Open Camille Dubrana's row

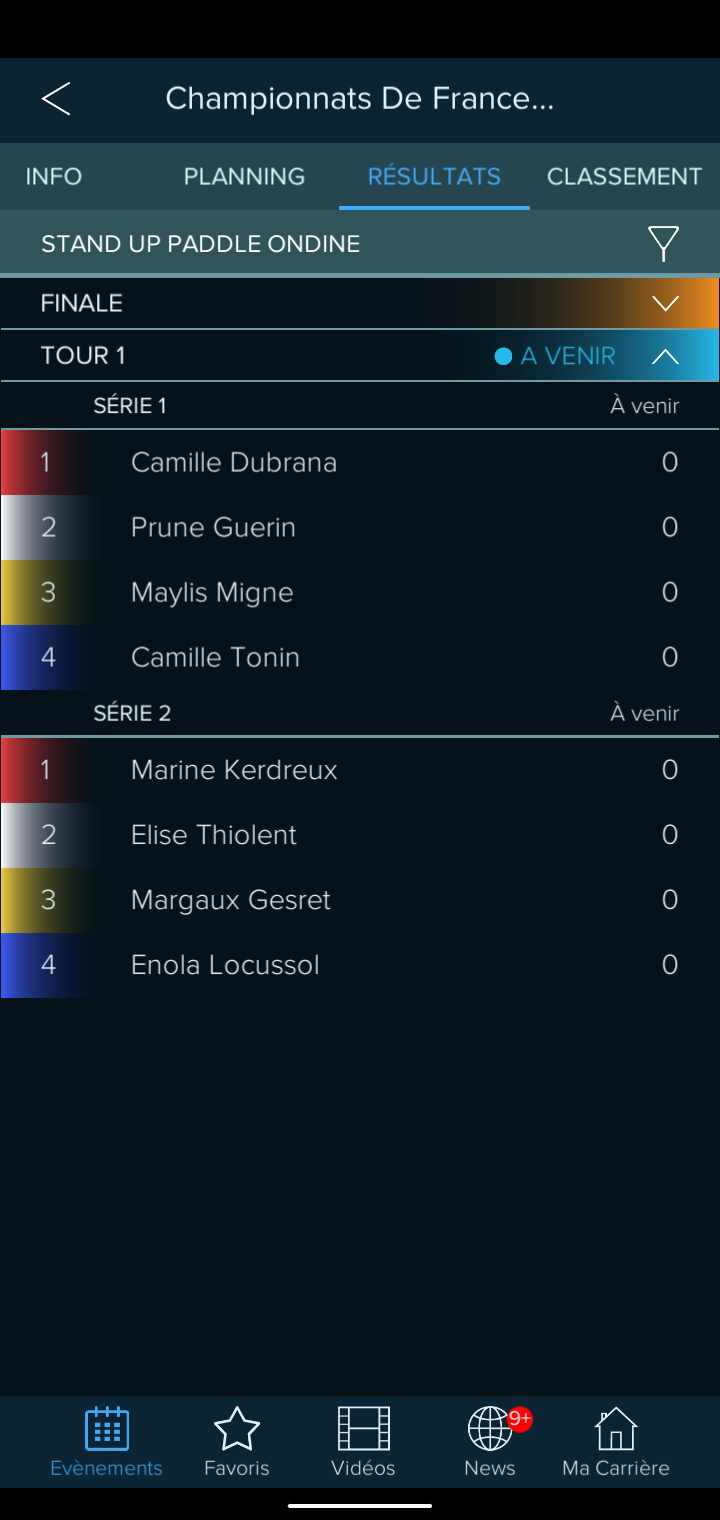(360, 462)
